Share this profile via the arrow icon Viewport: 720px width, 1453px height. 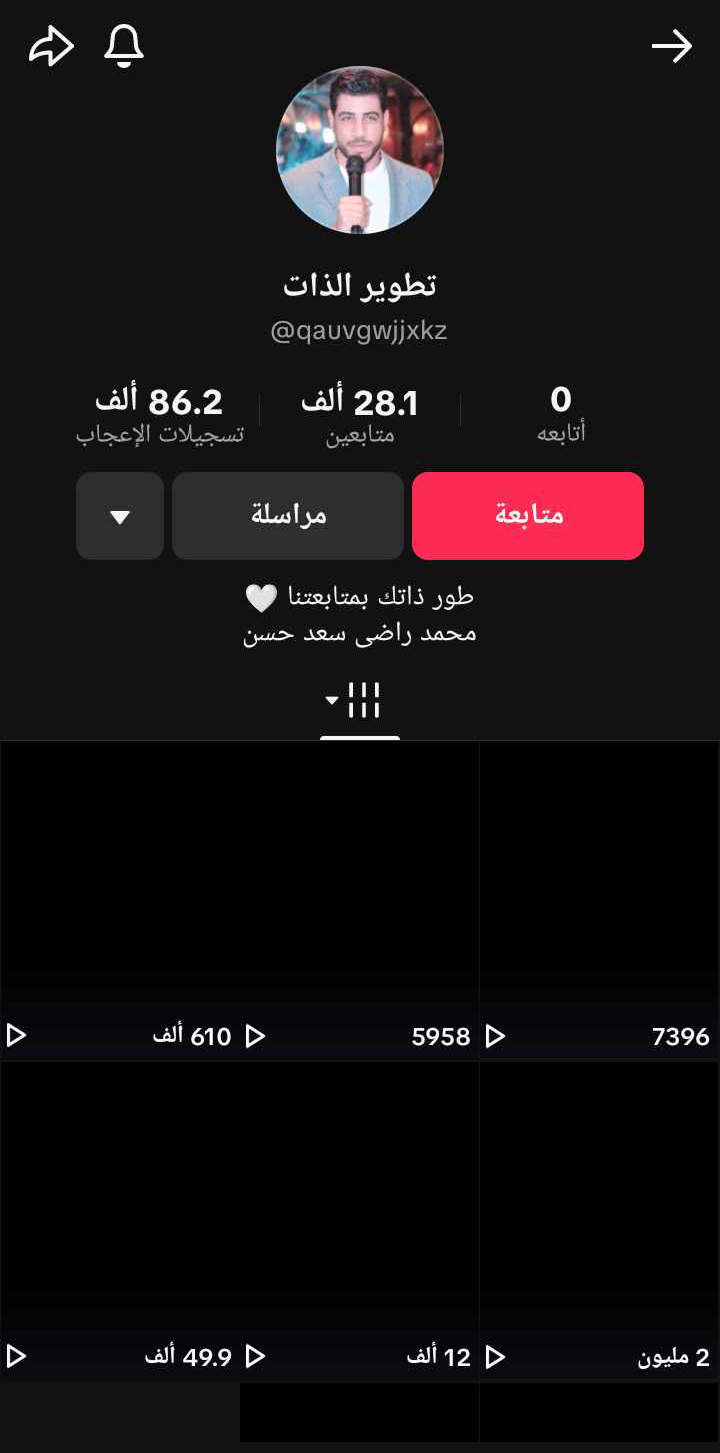point(51,46)
